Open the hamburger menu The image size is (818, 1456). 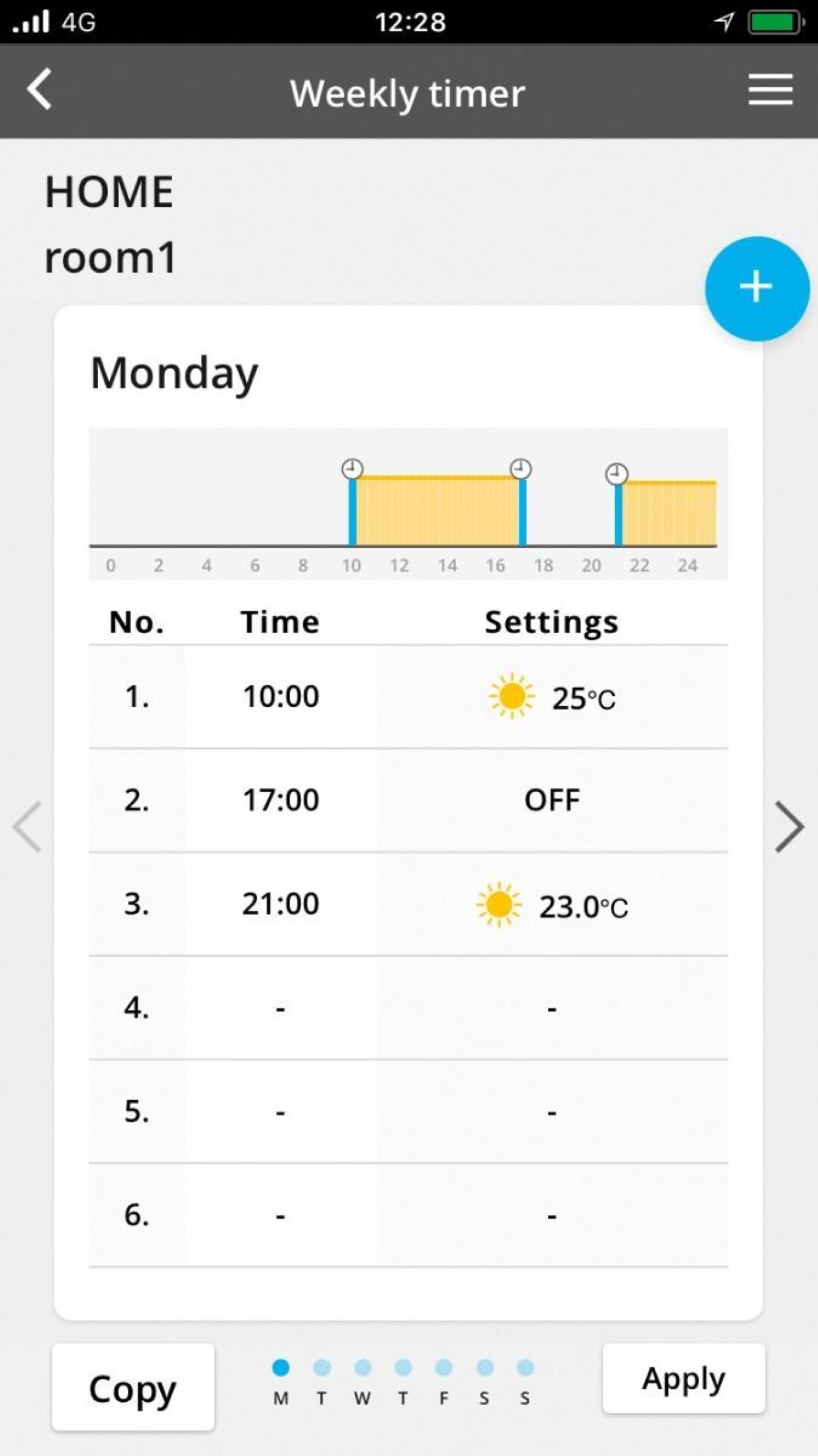(770, 90)
